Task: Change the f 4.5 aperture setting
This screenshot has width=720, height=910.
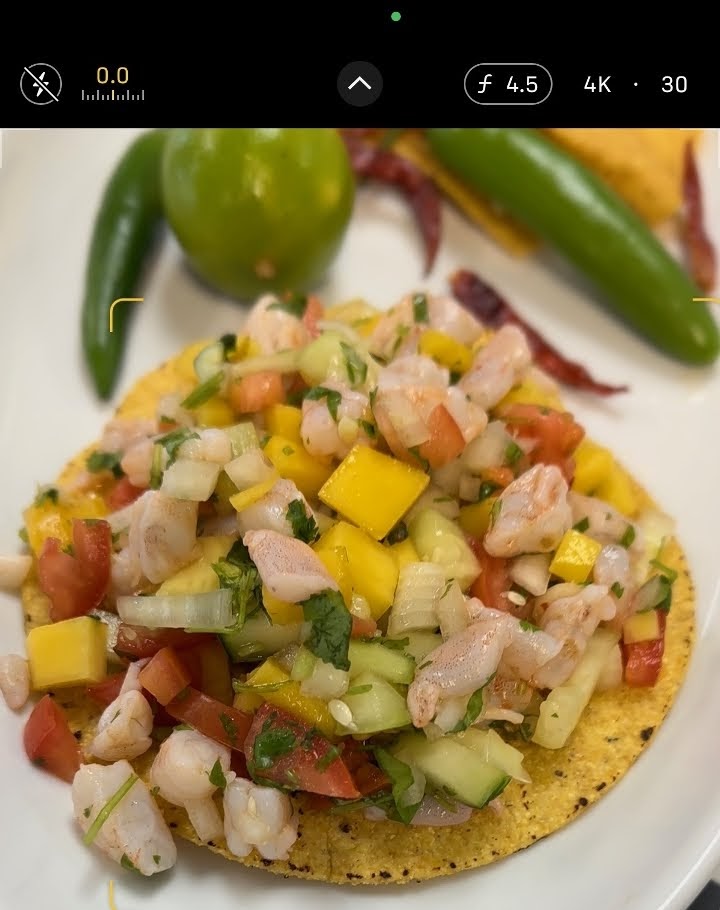Action: [508, 85]
